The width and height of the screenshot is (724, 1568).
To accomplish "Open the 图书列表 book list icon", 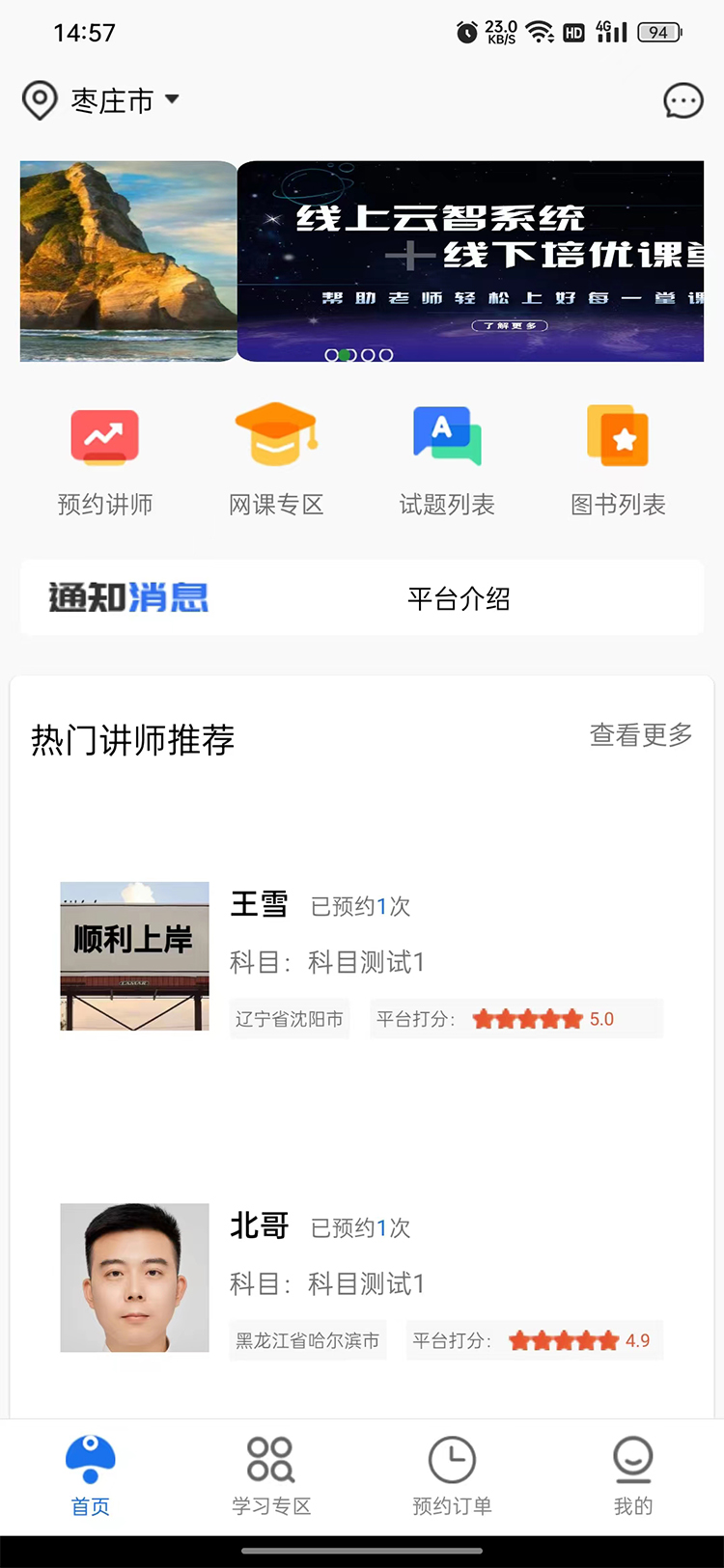I will point(617,436).
